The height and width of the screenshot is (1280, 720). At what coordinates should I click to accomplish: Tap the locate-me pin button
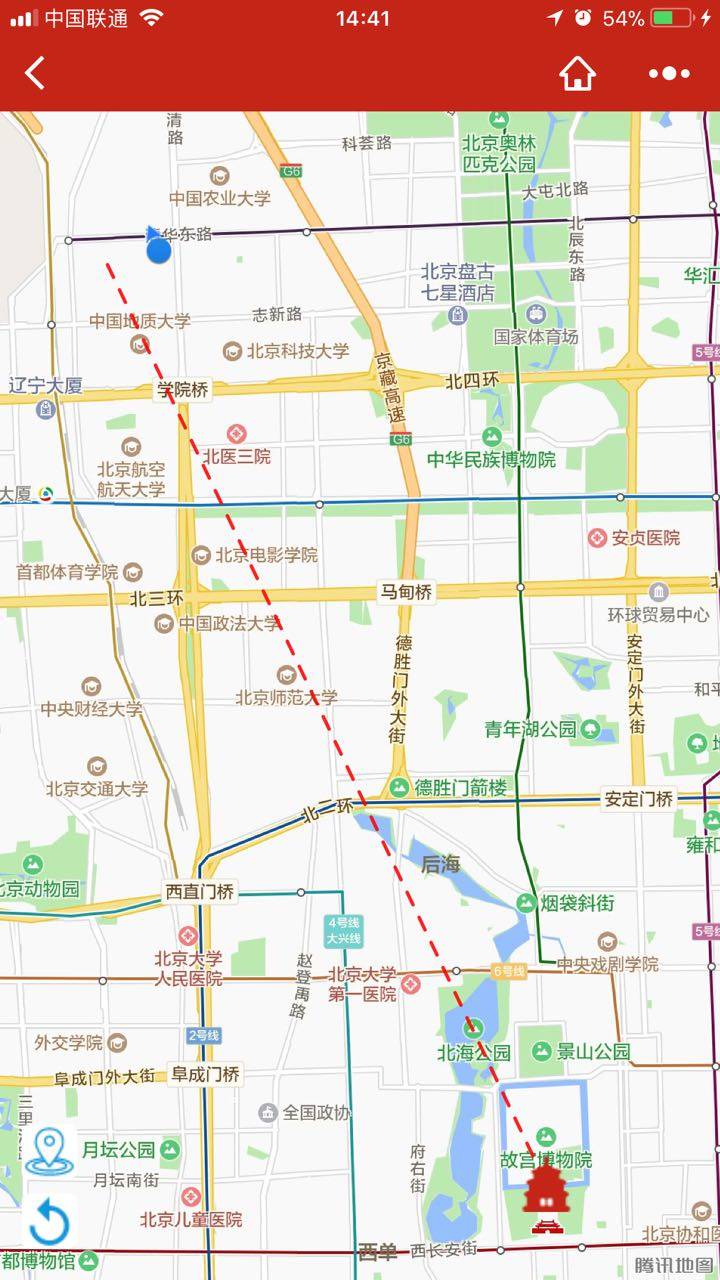point(49,1151)
